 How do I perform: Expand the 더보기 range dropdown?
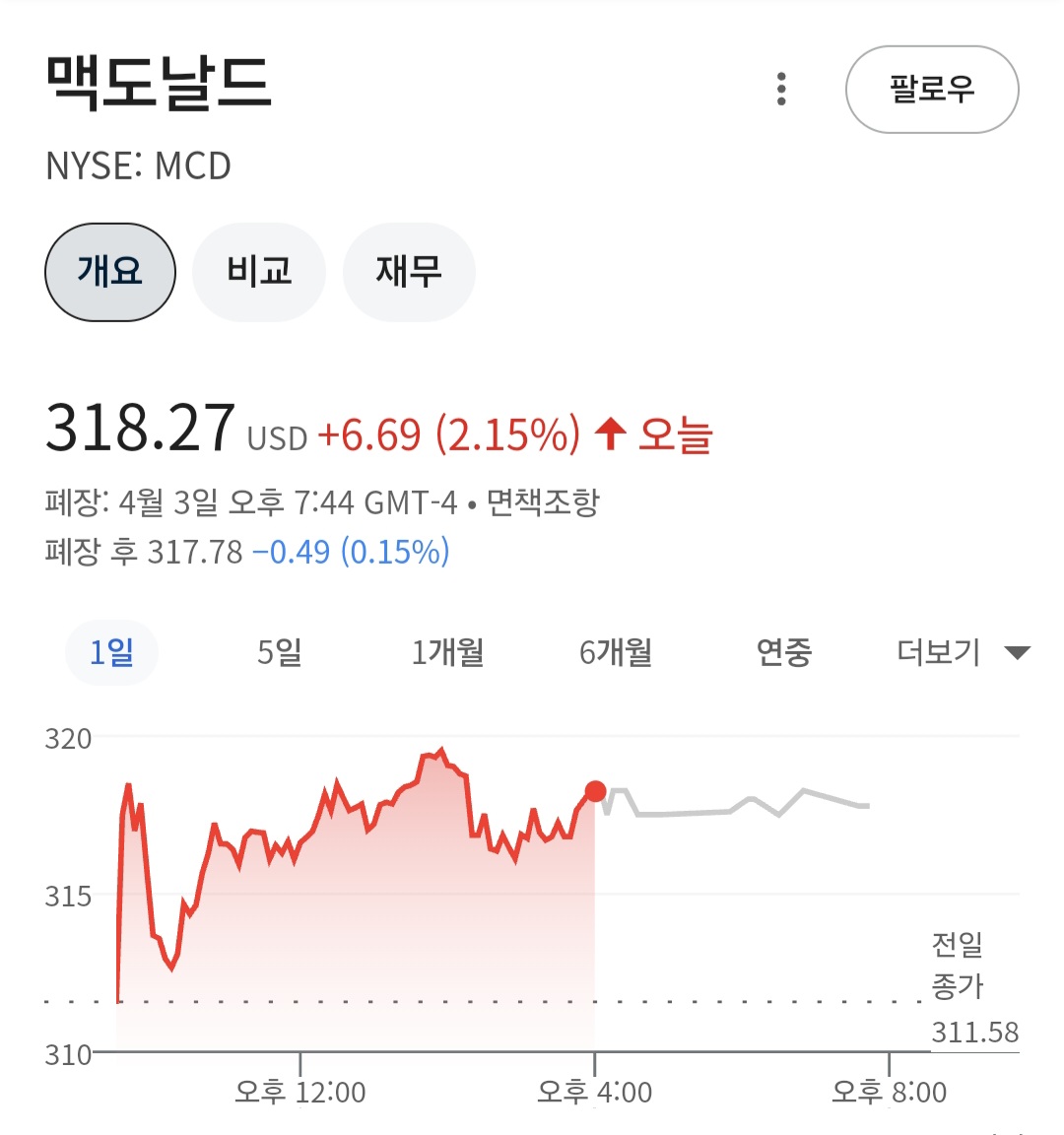(x=962, y=652)
